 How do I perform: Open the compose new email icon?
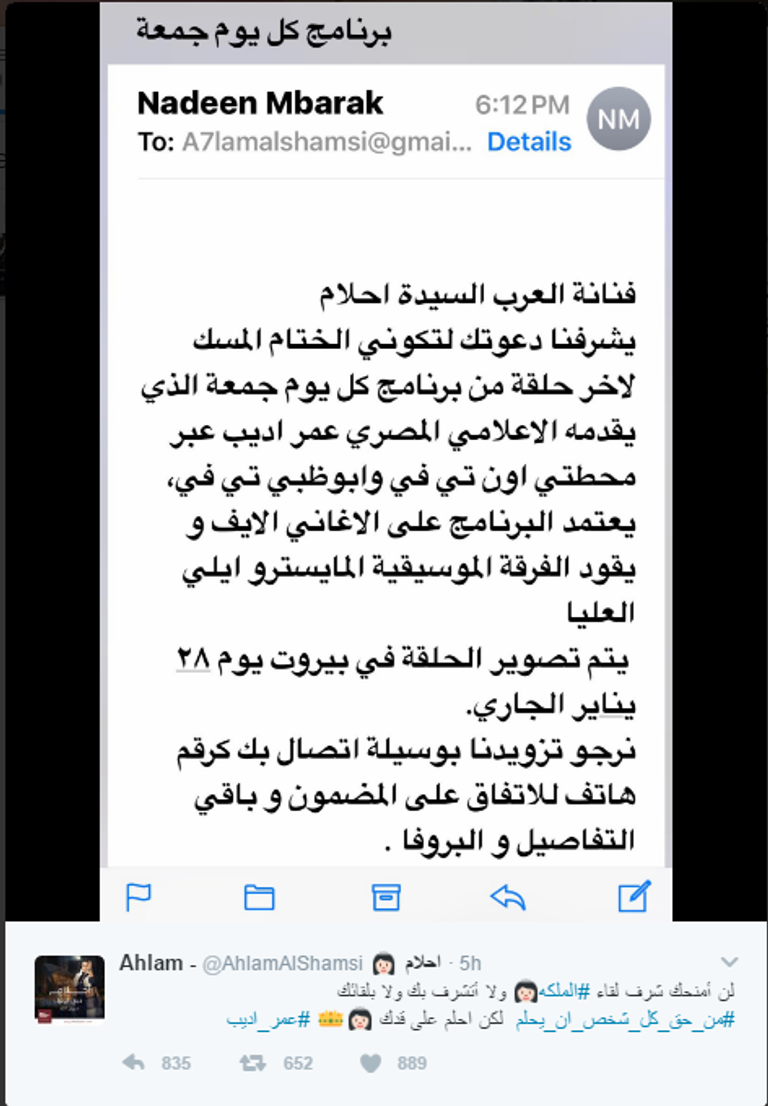click(x=635, y=897)
